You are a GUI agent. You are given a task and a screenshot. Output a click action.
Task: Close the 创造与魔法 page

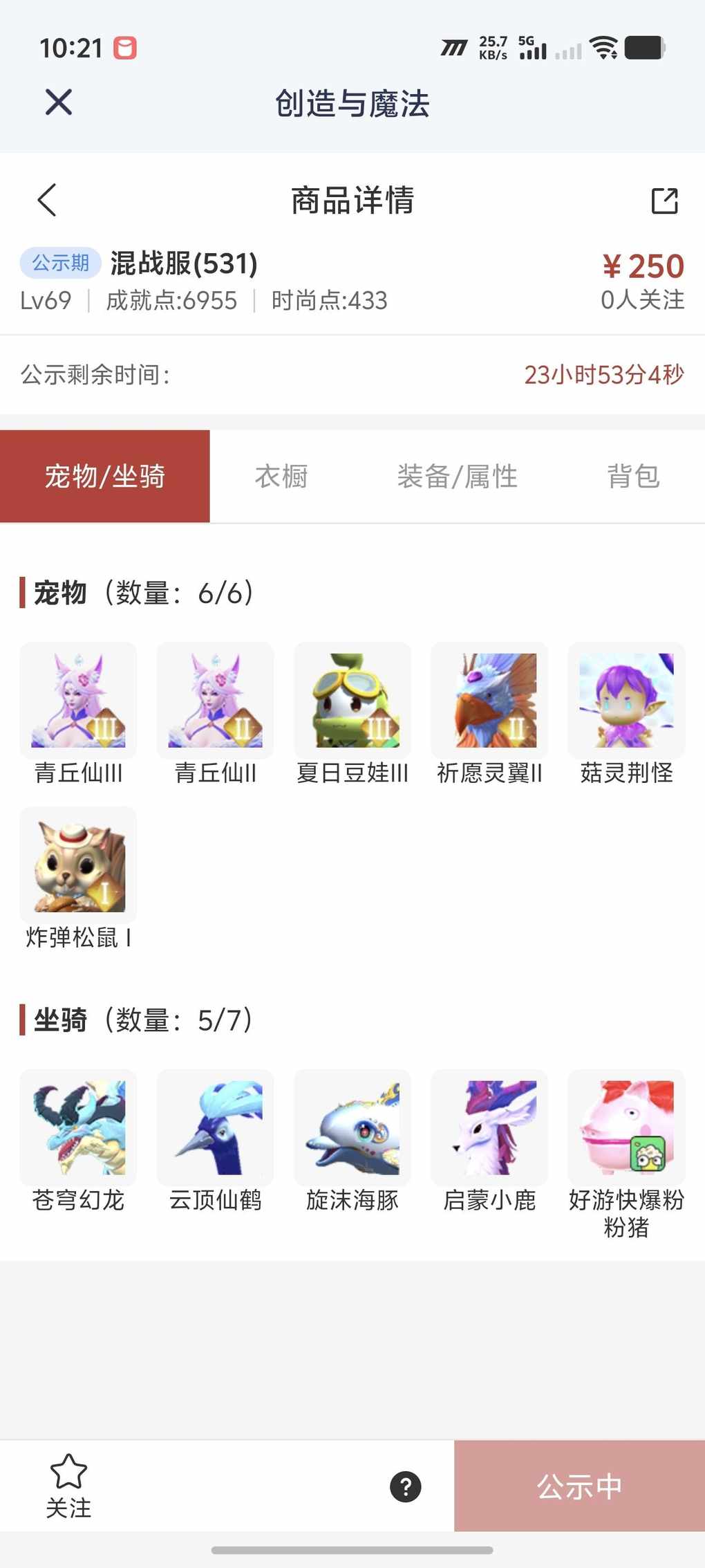(x=59, y=102)
